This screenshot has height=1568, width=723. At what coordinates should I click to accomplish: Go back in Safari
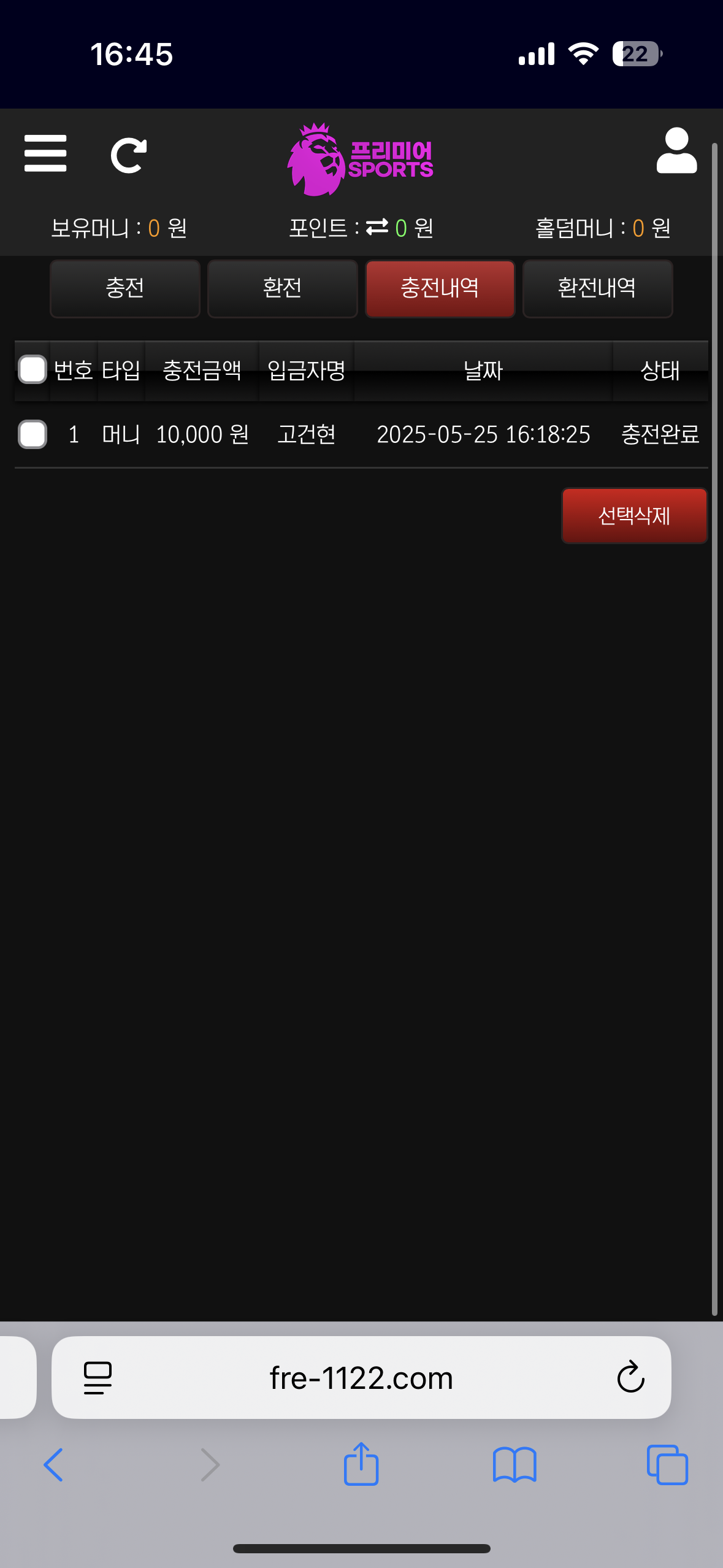tap(53, 1465)
